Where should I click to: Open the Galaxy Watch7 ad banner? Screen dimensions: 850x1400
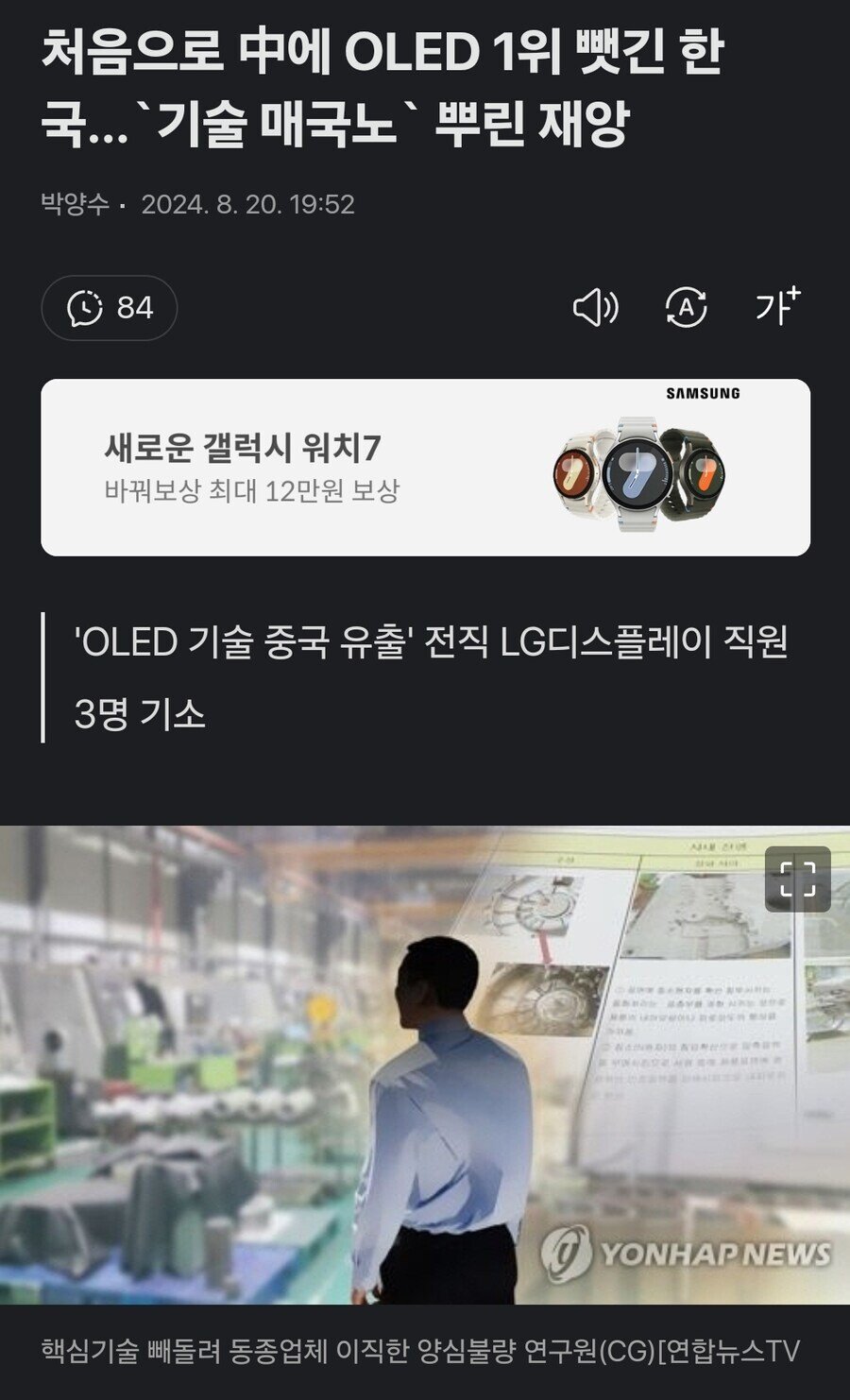tap(425, 468)
